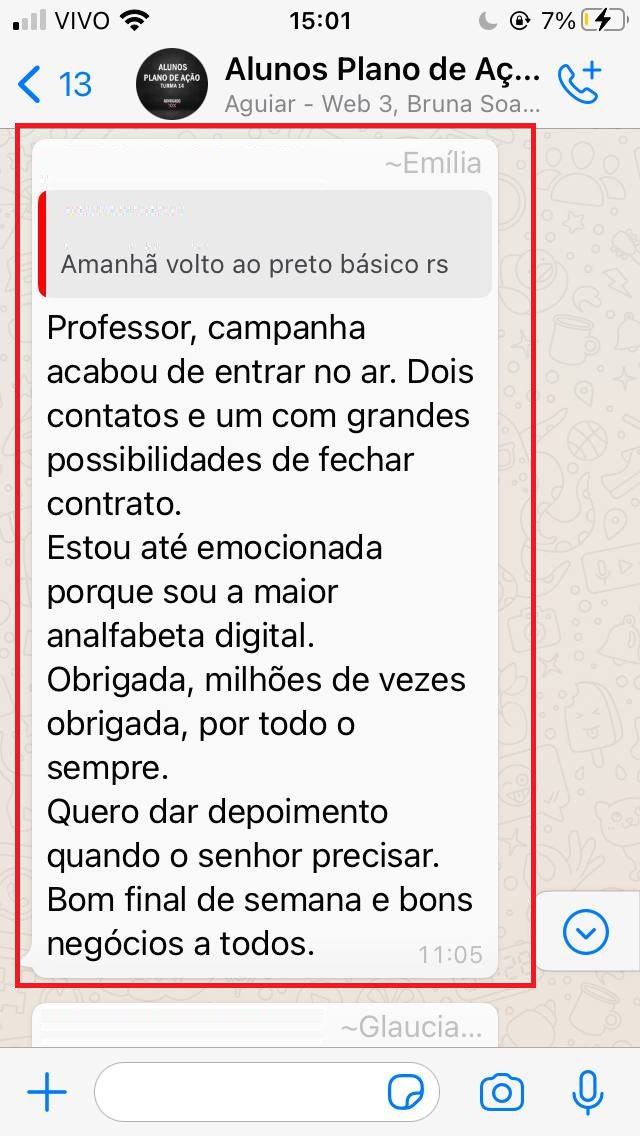The width and height of the screenshot is (640, 1136).
Task: Focus the message text field
Action: 240,1093
